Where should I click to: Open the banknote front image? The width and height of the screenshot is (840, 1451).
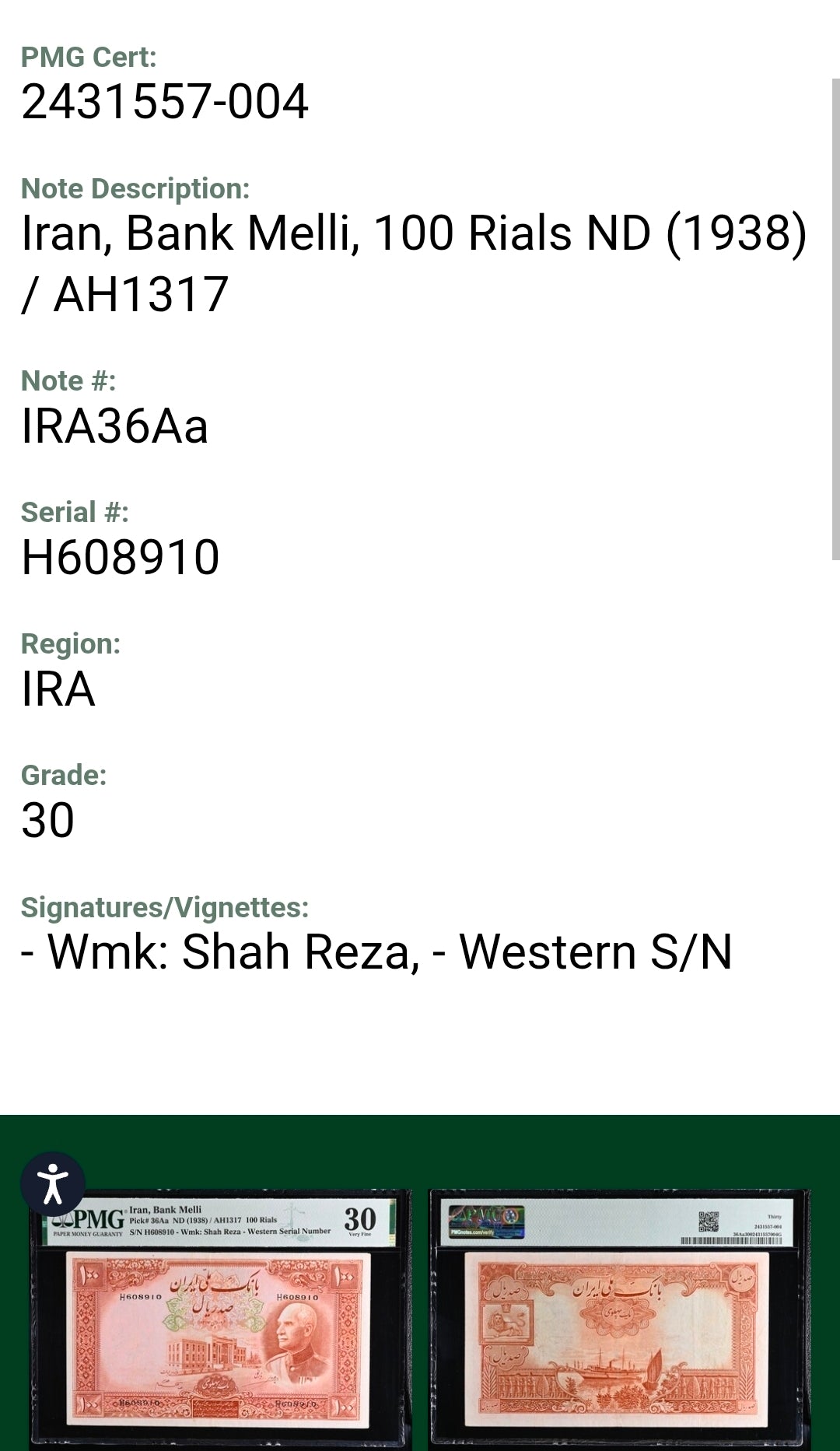[222, 1323]
